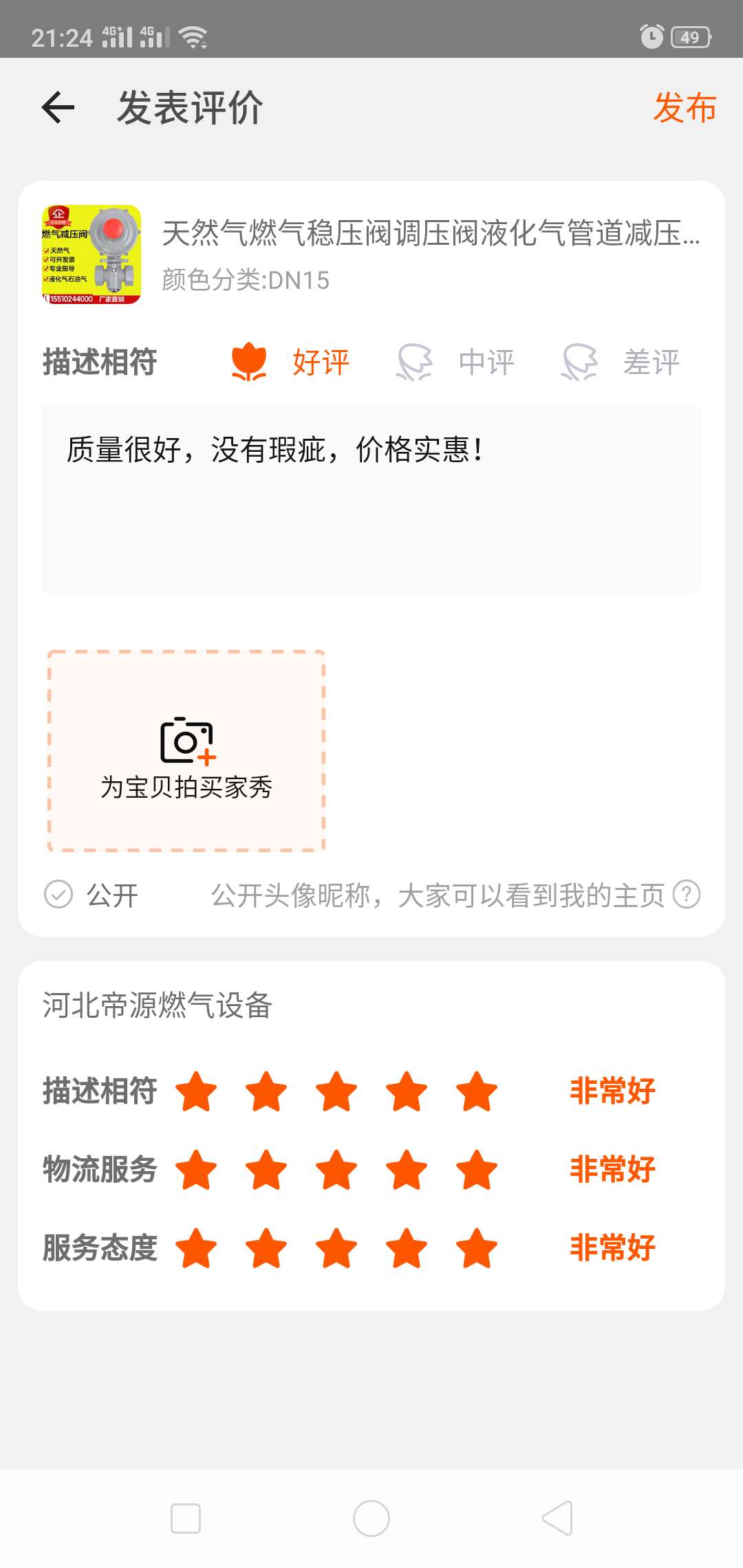Image resolution: width=743 pixels, height=1568 pixels.
Task: Rate 服务态度 one star
Action: click(196, 1248)
